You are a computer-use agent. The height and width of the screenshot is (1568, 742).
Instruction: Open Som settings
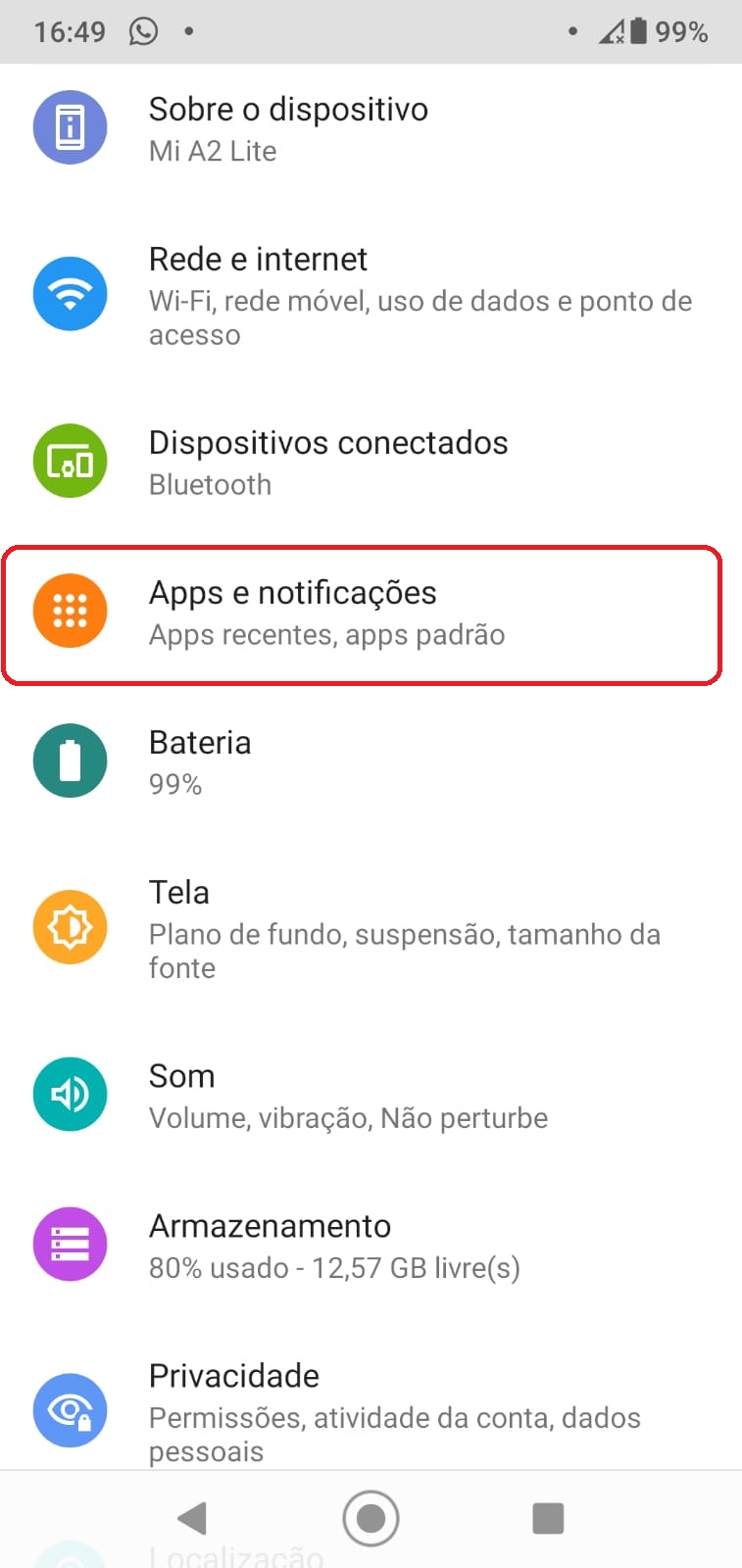click(x=371, y=1095)
